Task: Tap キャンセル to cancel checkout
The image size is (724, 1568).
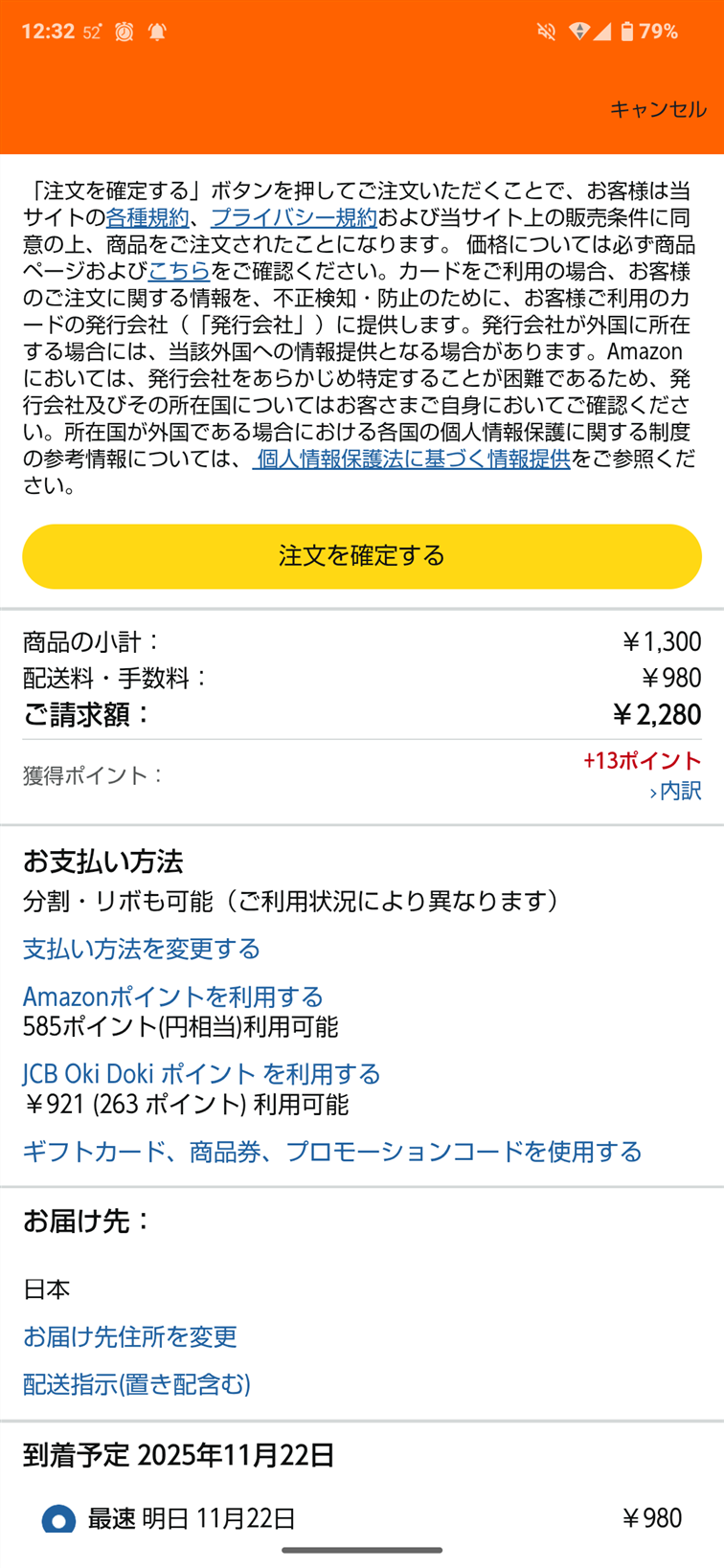Action: pyautogui.click(x=657, y=109)
